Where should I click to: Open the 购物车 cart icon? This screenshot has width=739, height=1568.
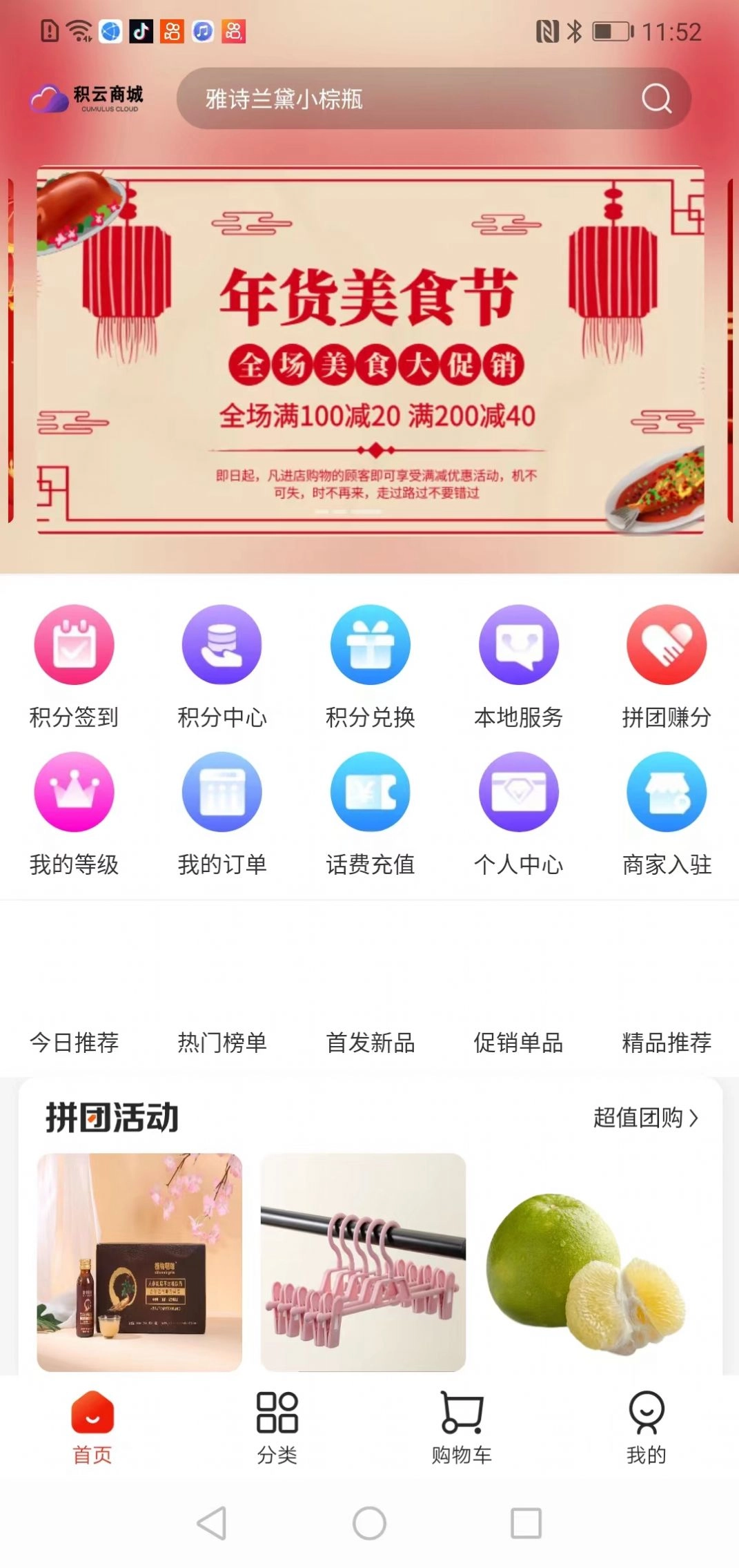tap(461, 1422)
